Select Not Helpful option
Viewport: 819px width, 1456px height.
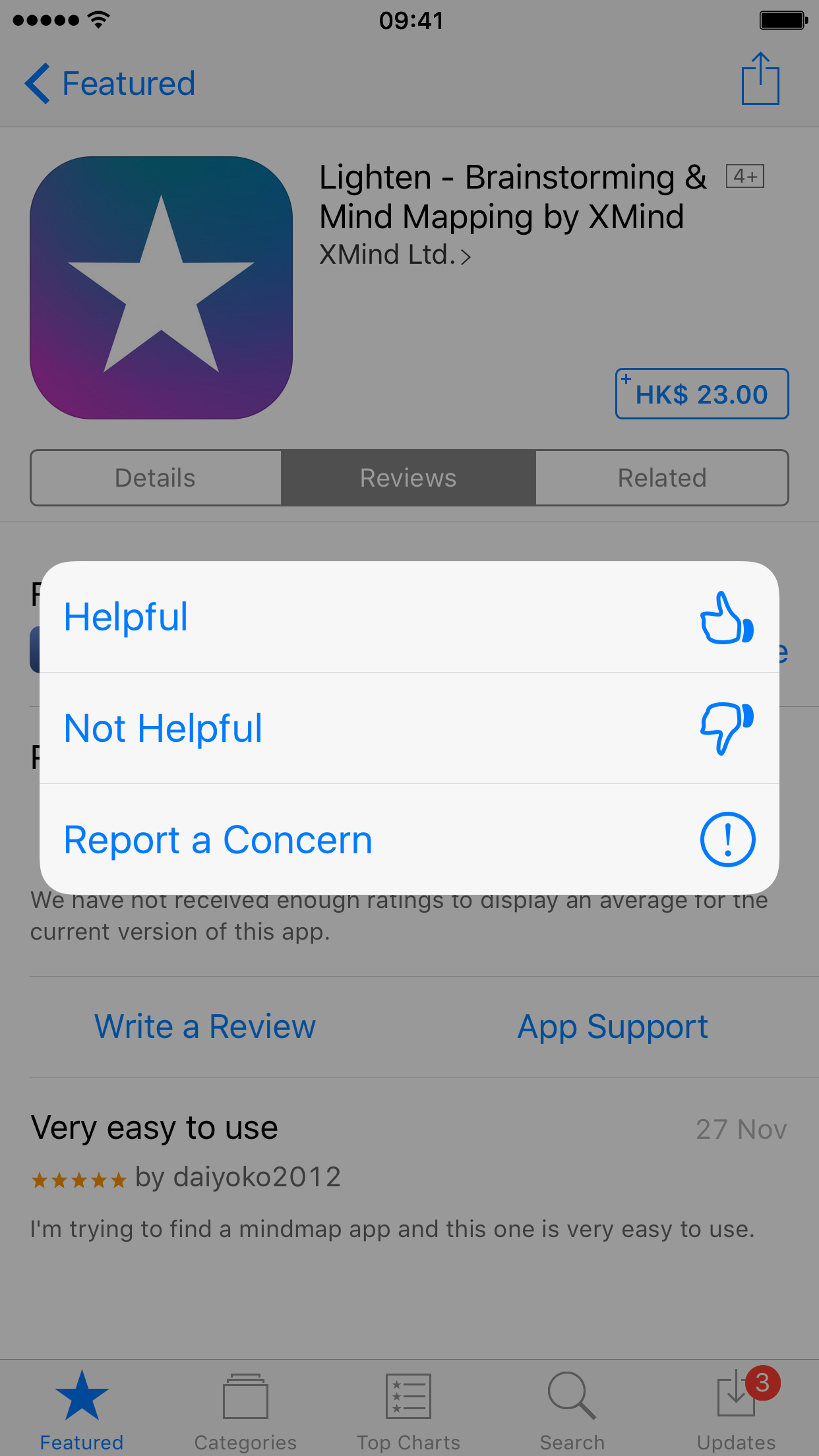click(x=409, y=728)
